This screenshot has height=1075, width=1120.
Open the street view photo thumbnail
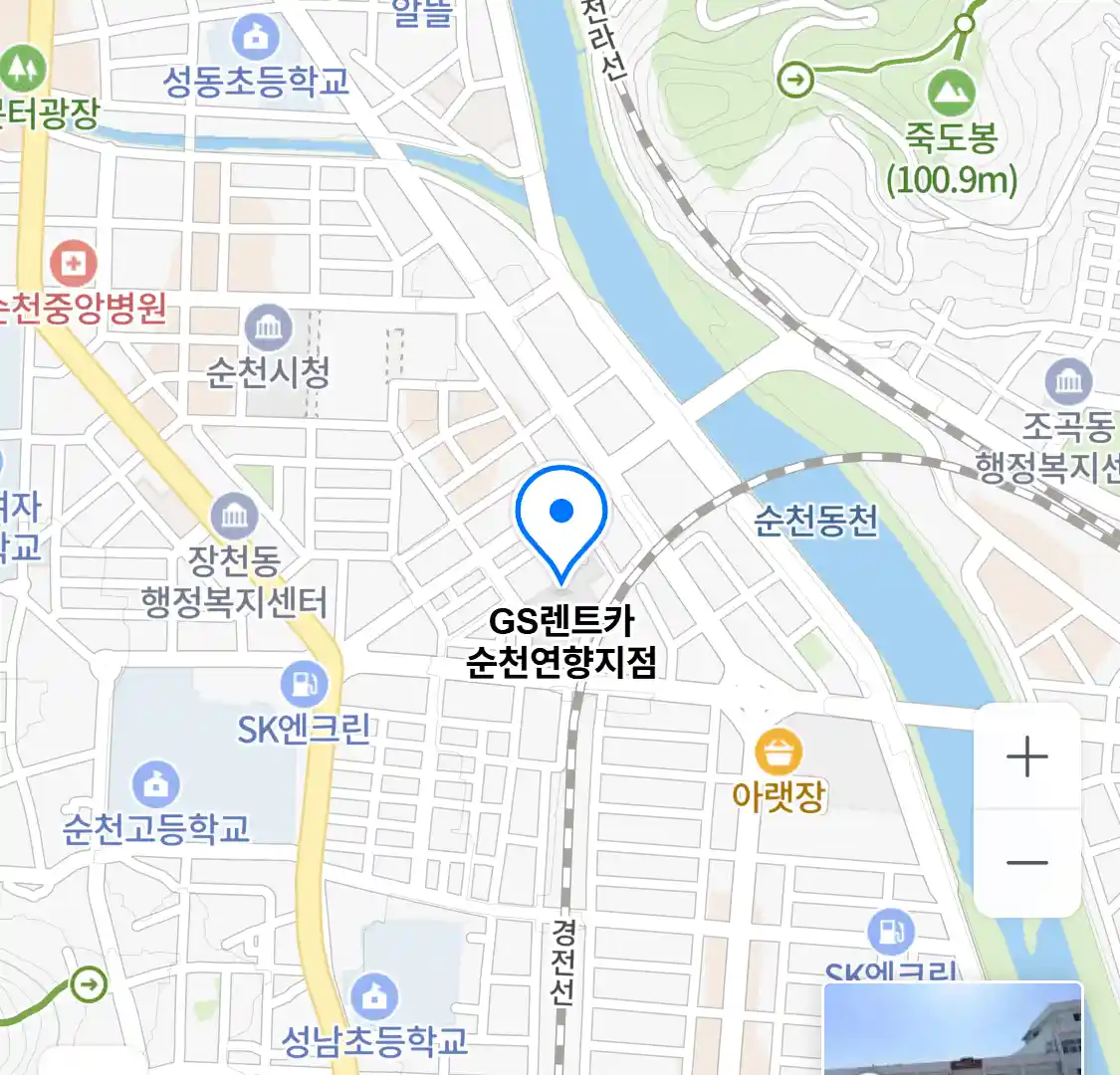[x=952, y=1029]
